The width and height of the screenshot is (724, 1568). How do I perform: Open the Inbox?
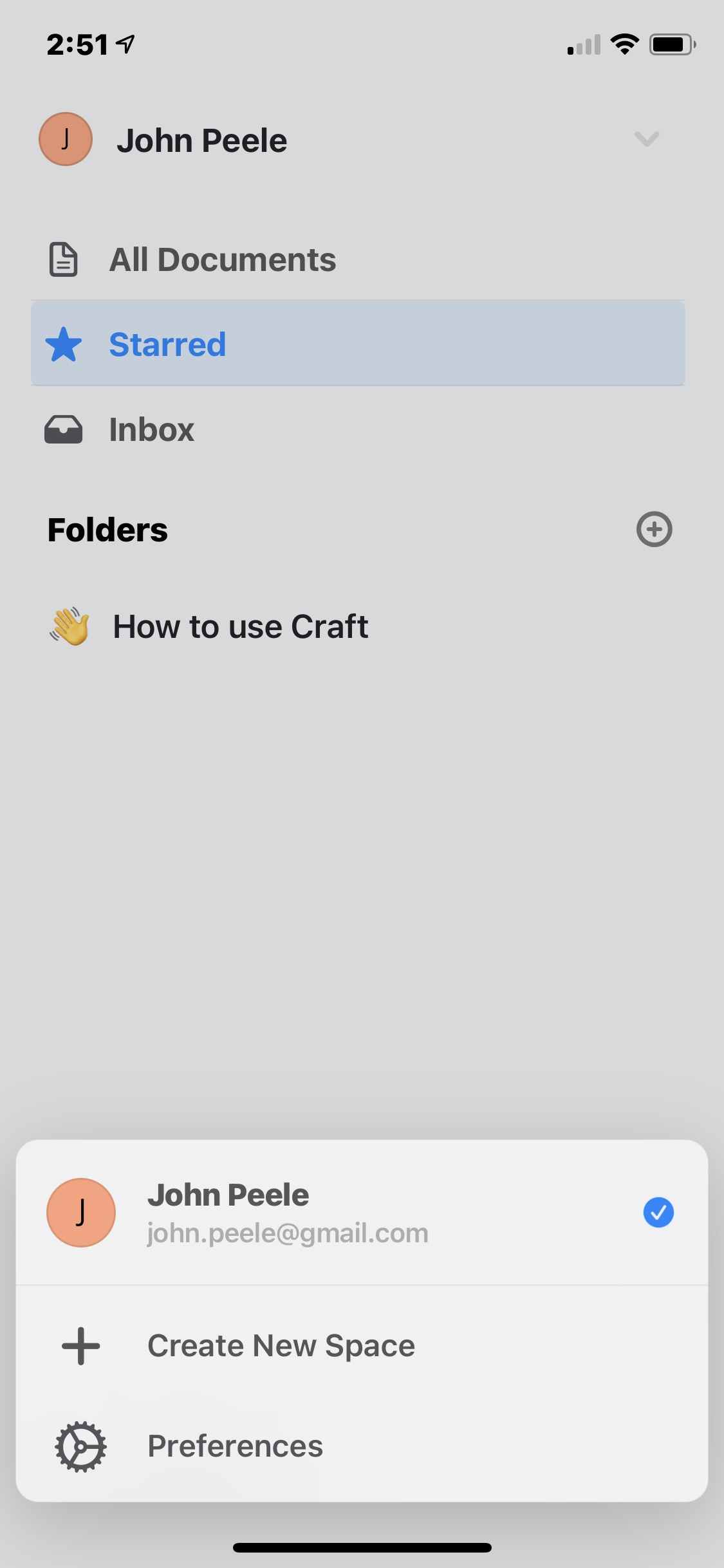(x=151, y=430)
